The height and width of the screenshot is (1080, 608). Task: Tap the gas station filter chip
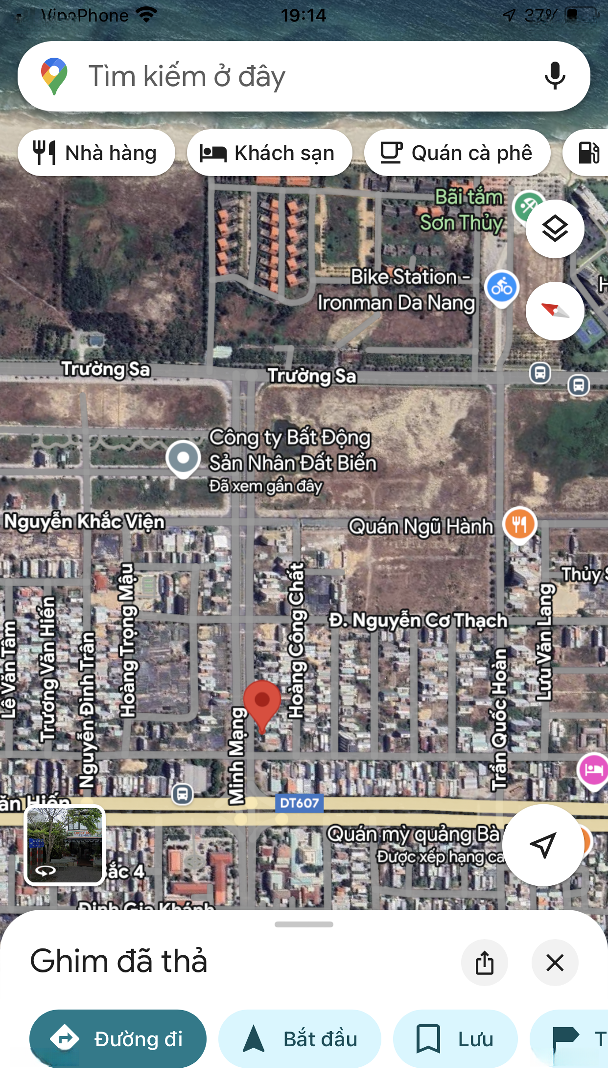590,153
